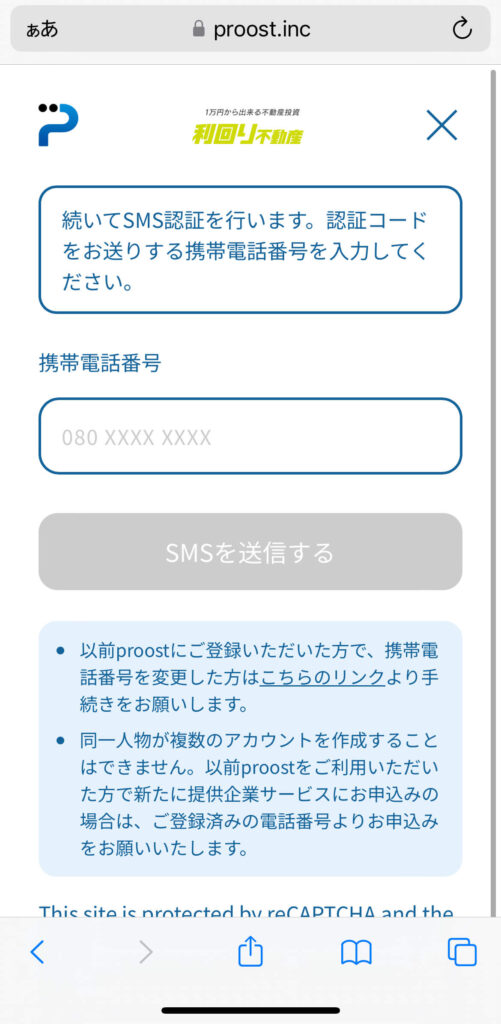Screen dimensions: 501x1024
Task: Share this page from Safari toolbar
Action: 250,952
